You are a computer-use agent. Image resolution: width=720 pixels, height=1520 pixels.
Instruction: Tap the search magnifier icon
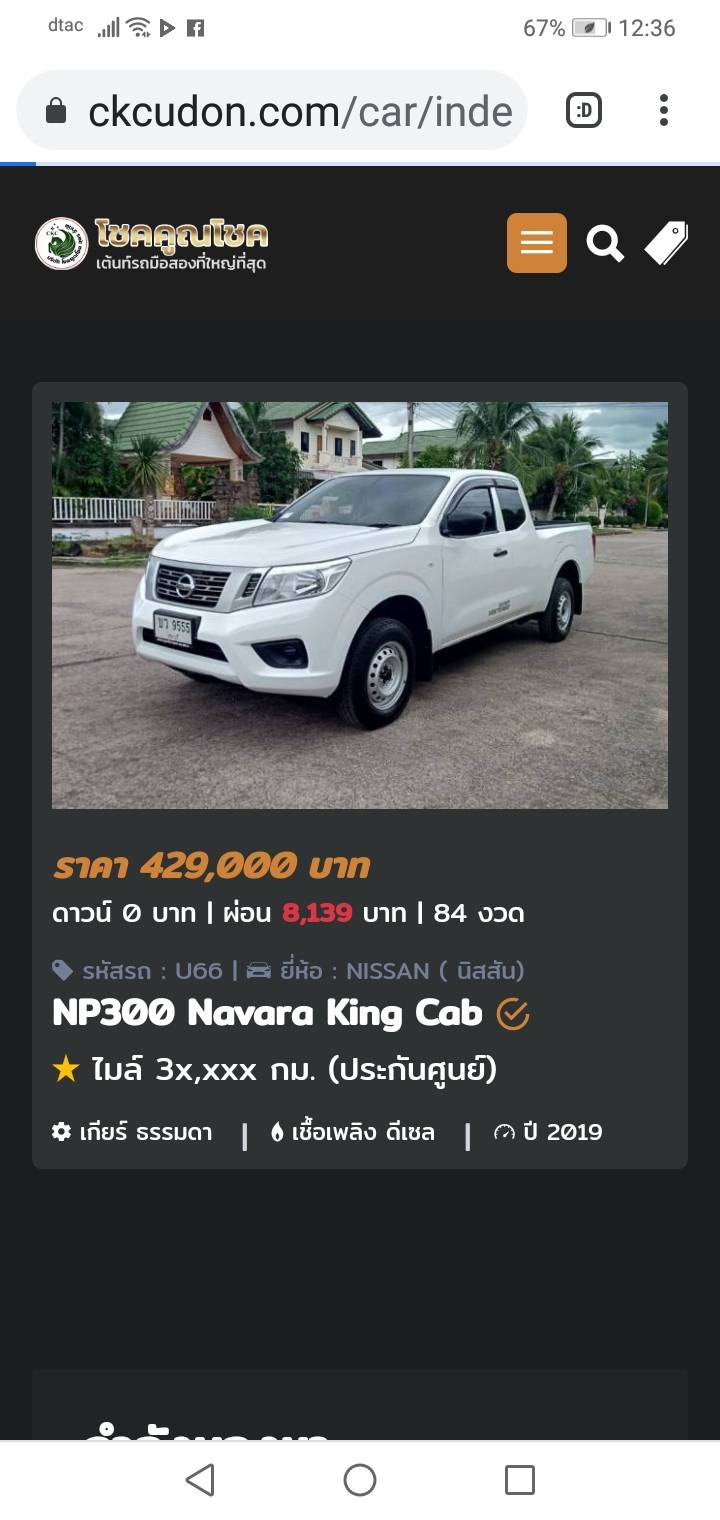tap(604, 243)
